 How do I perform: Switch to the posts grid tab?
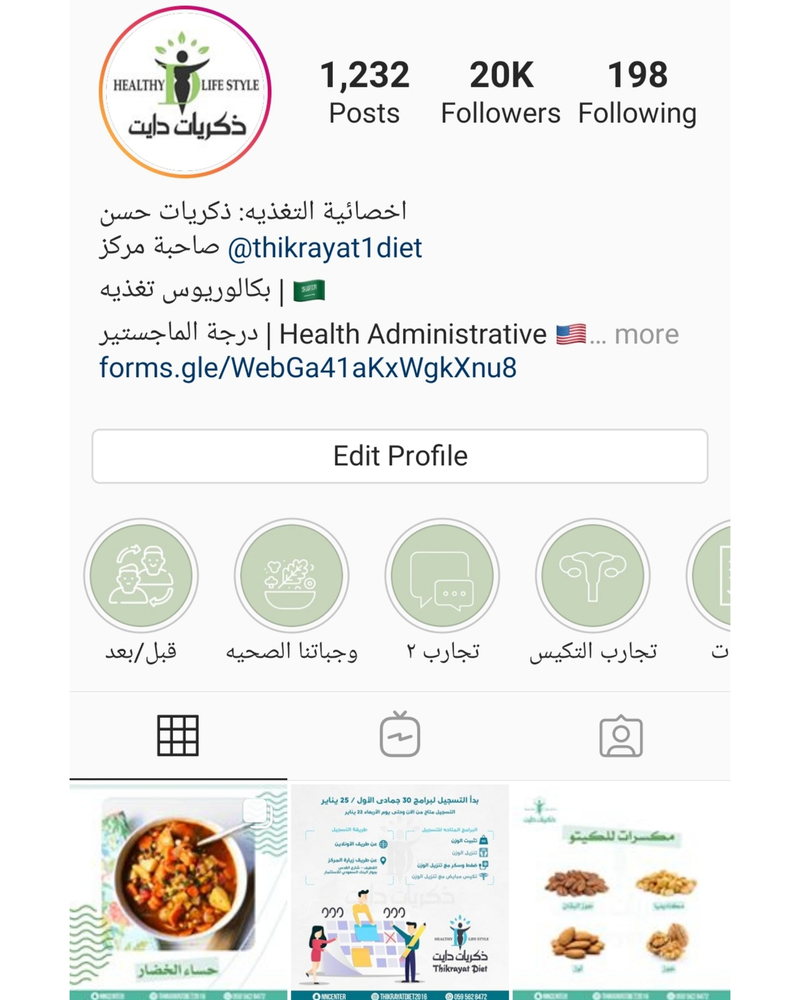[x=178, y=737]
